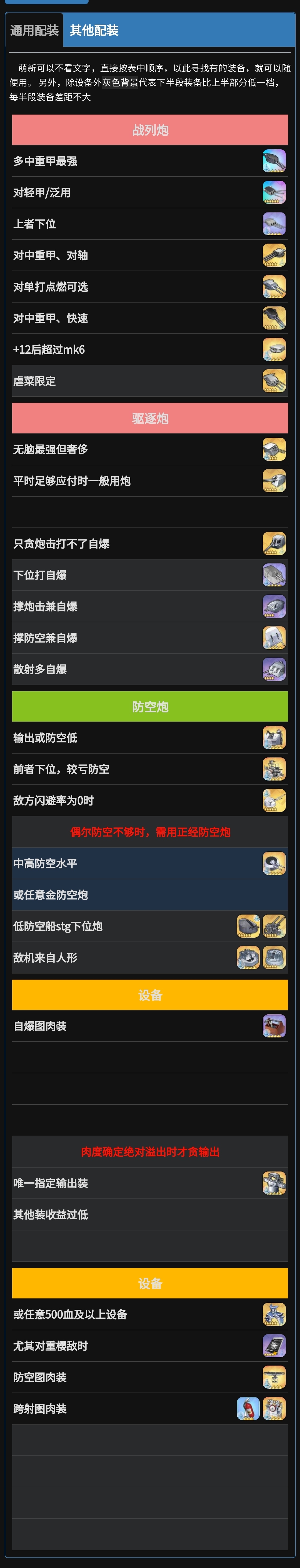Image resolution: width=300 pixels, height=1568 pixels.
Task: Tap equipment icon beside 防空图肉装
Action: tap(274, 1378)
